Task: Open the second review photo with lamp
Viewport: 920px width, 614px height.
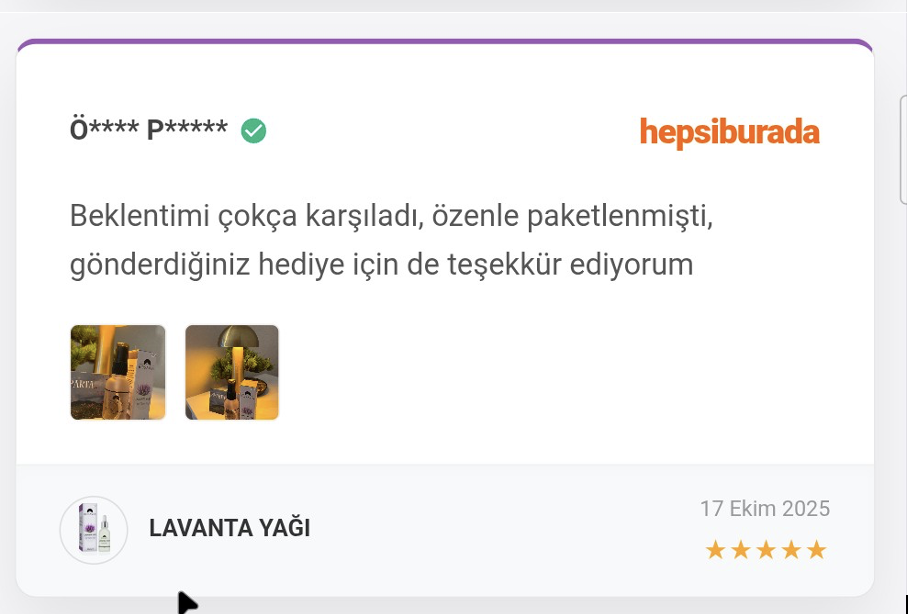Action: (x=232, y=372)
